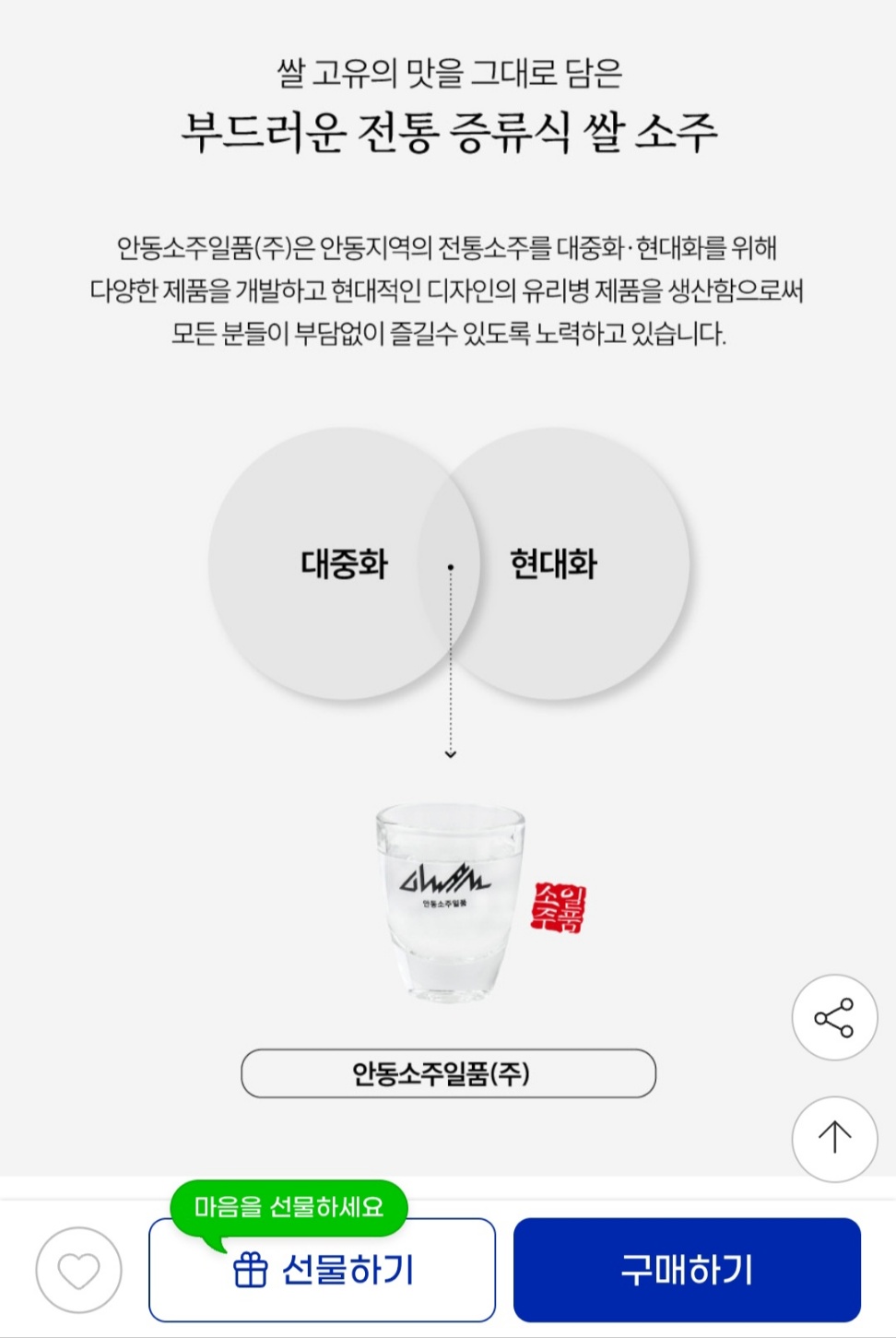Add this product to wishlist with the heart icon
Screen dimensions: 896x1338
(78, 1271)
